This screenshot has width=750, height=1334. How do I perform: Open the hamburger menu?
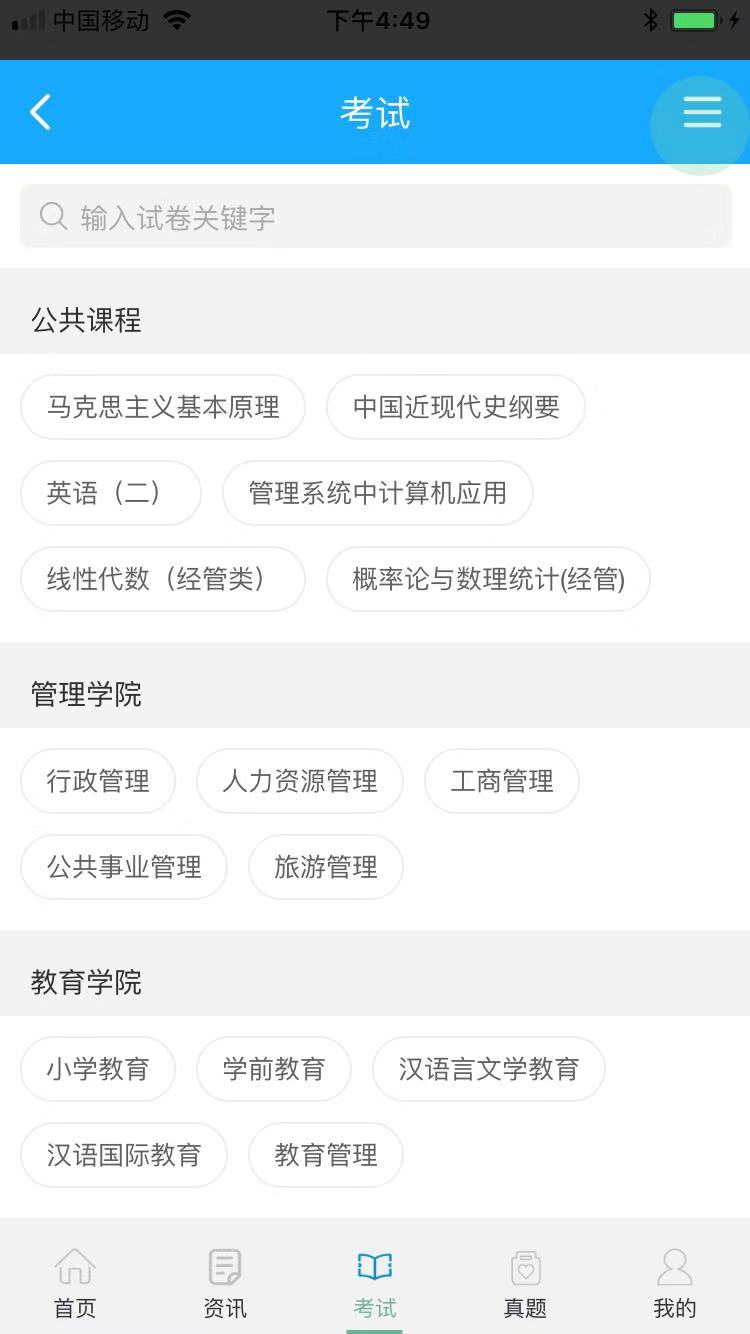(x=702, y=113)
